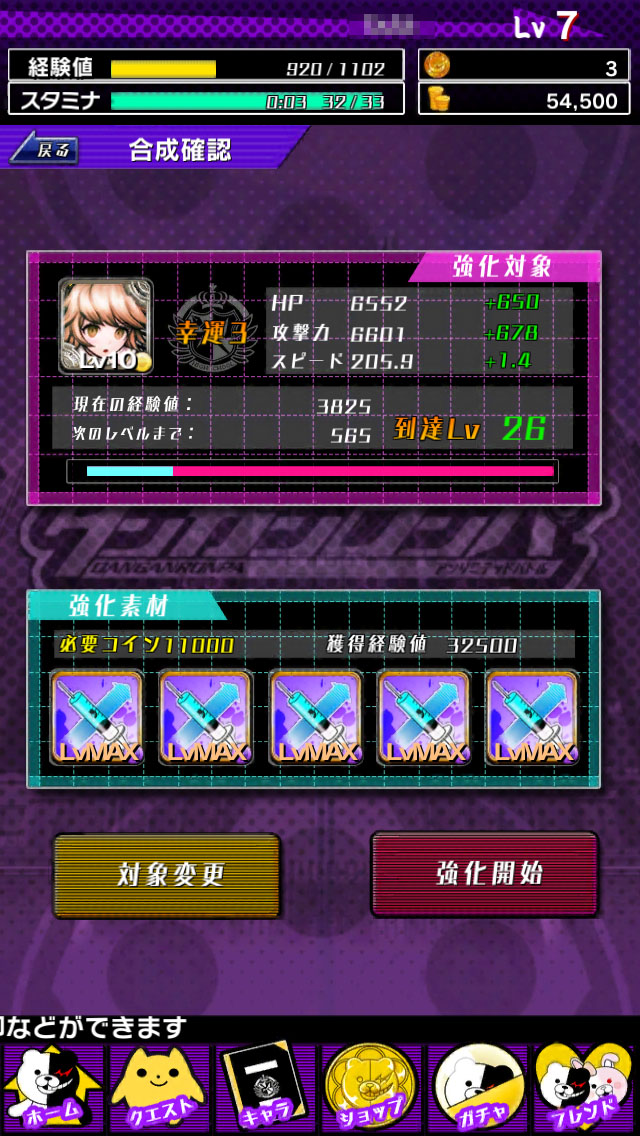Tap the 戻る back button
The height and width of the screenshot is (1136, 640).
pyautogui.click(x=43, y=149)
